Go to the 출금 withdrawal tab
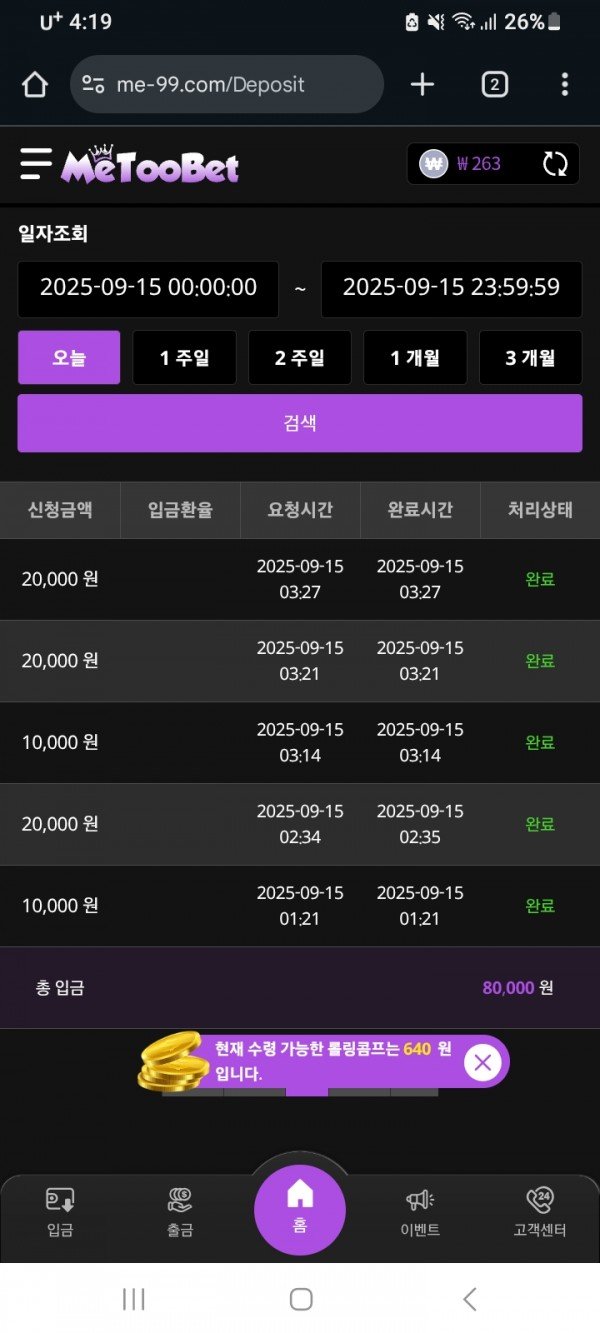Screen dimensions: 600x1333 coord(180,1212)
